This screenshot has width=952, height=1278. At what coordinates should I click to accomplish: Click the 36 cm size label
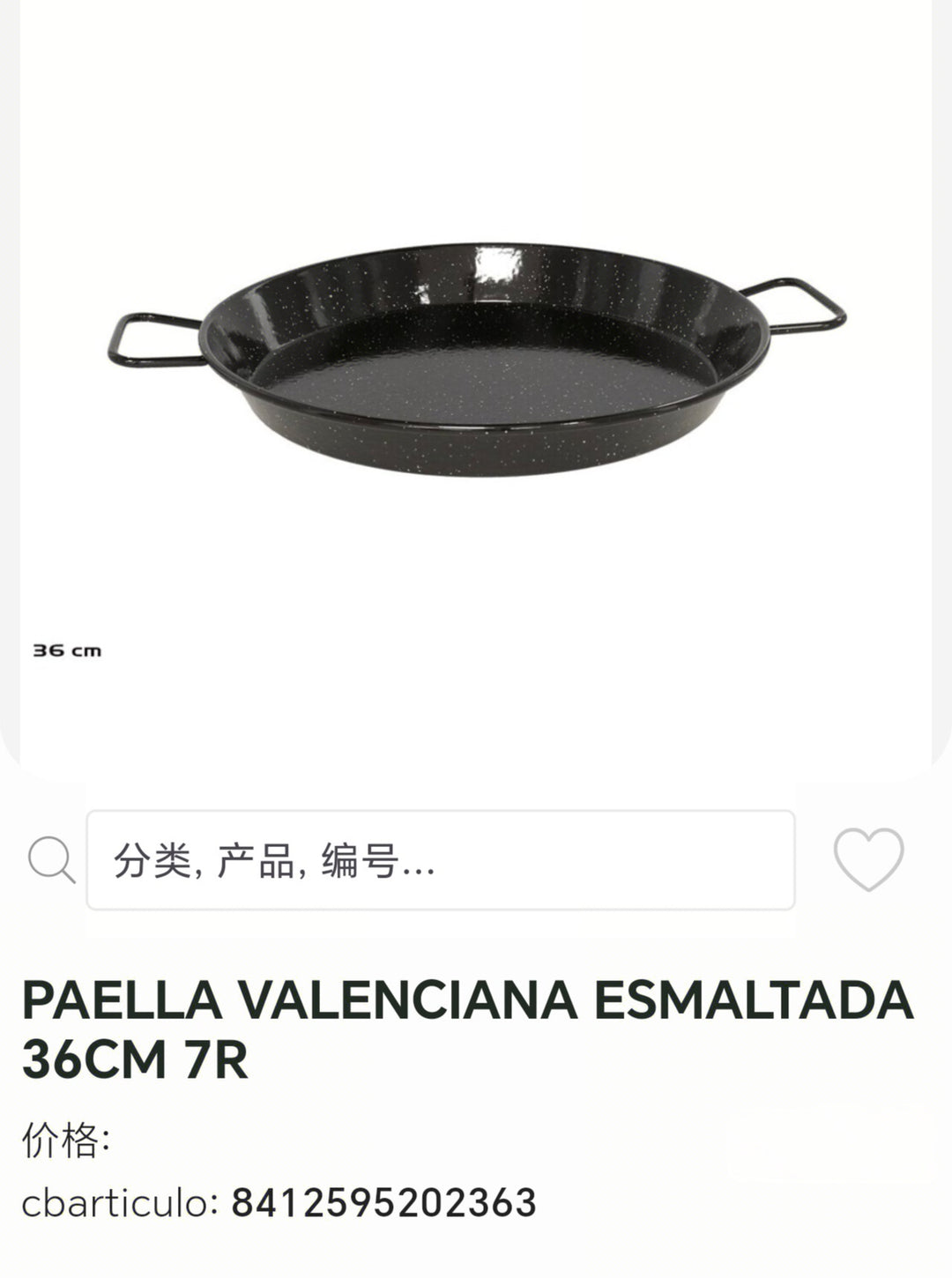pos(68,652)
